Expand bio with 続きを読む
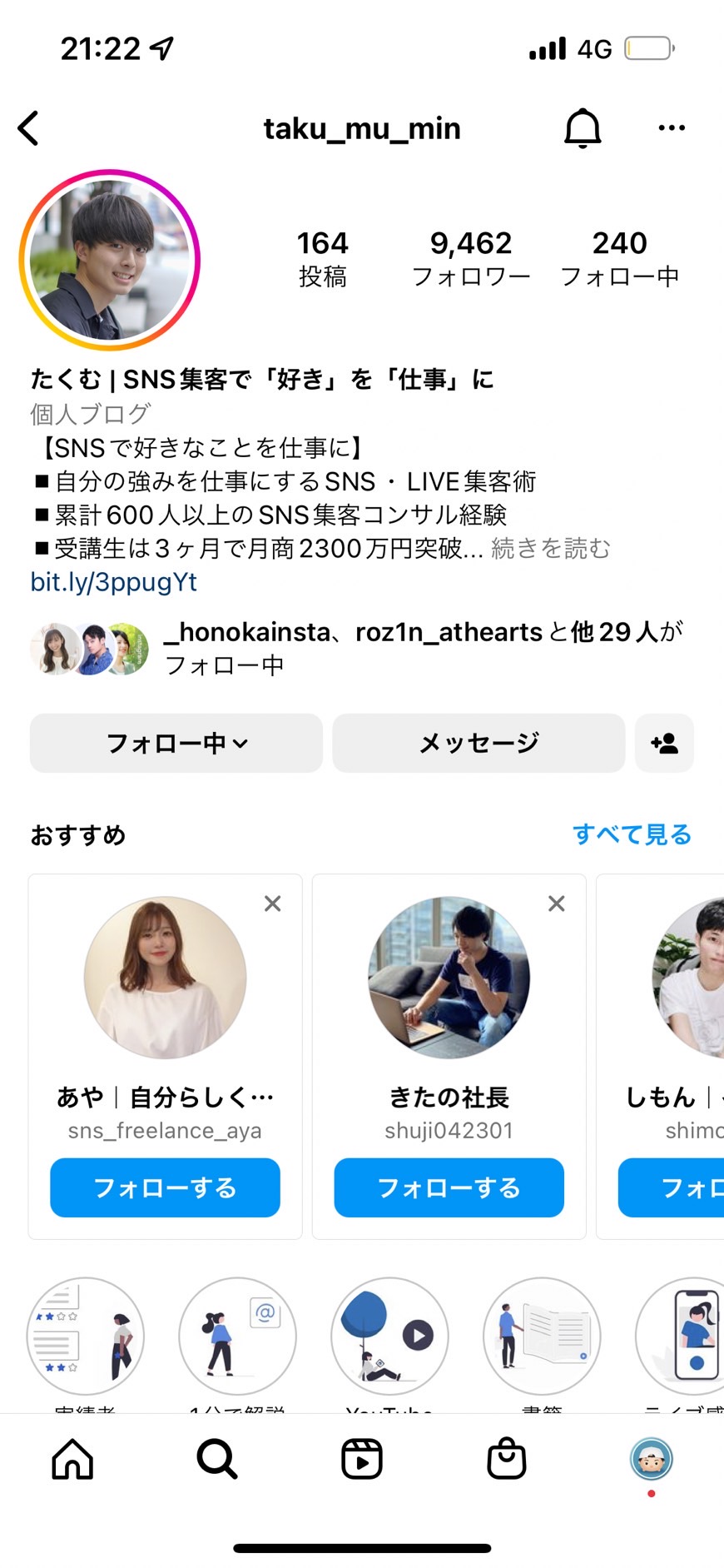Image resolution: width=724 pixels, height=1568 pixels. pyautogui.click(x=551, y=548)
